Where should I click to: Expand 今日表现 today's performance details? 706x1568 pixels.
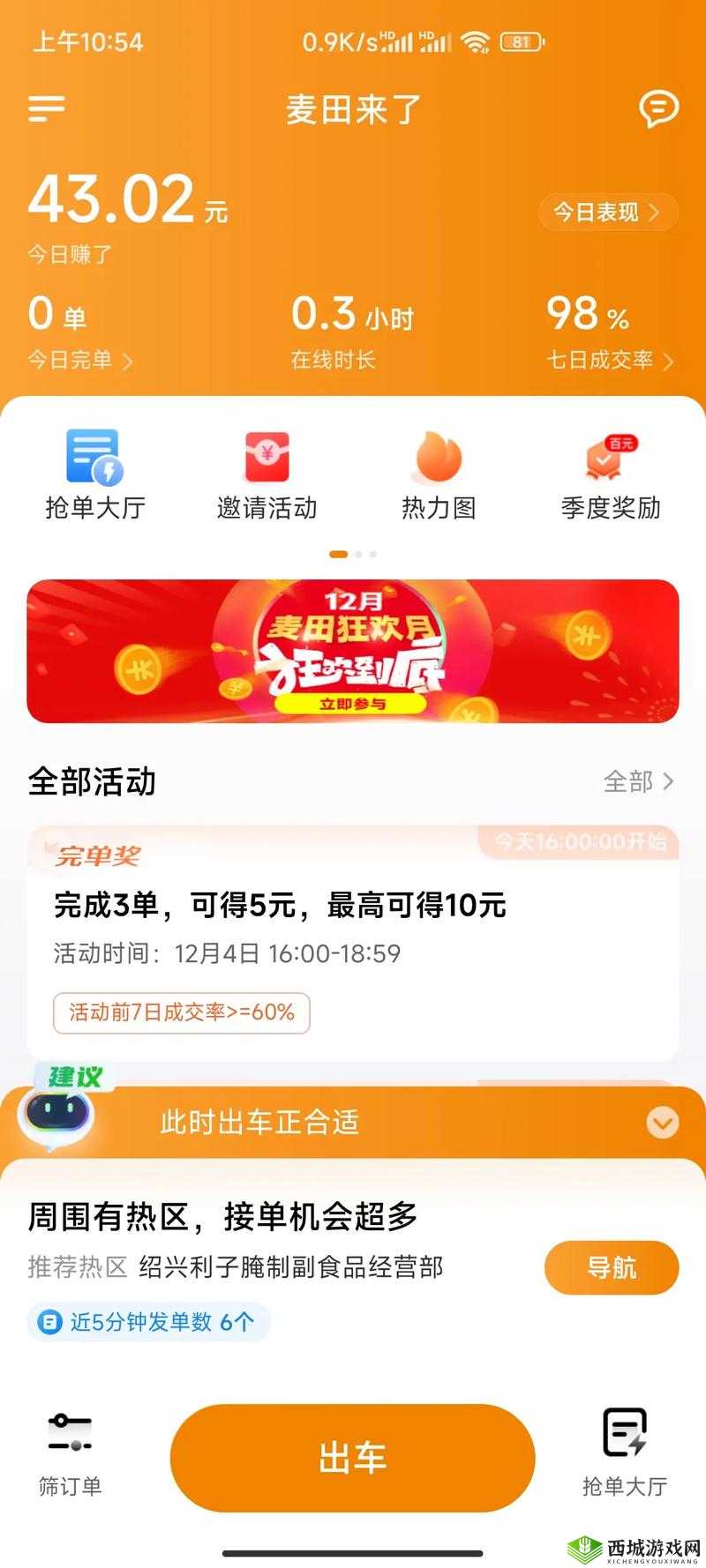(607, 212)
